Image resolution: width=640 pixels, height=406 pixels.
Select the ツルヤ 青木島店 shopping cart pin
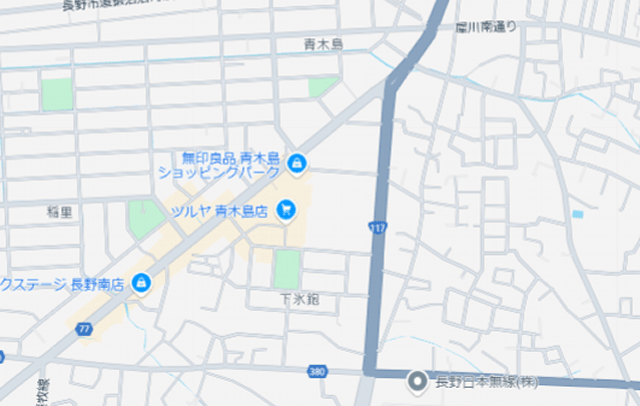click(286, 211)
